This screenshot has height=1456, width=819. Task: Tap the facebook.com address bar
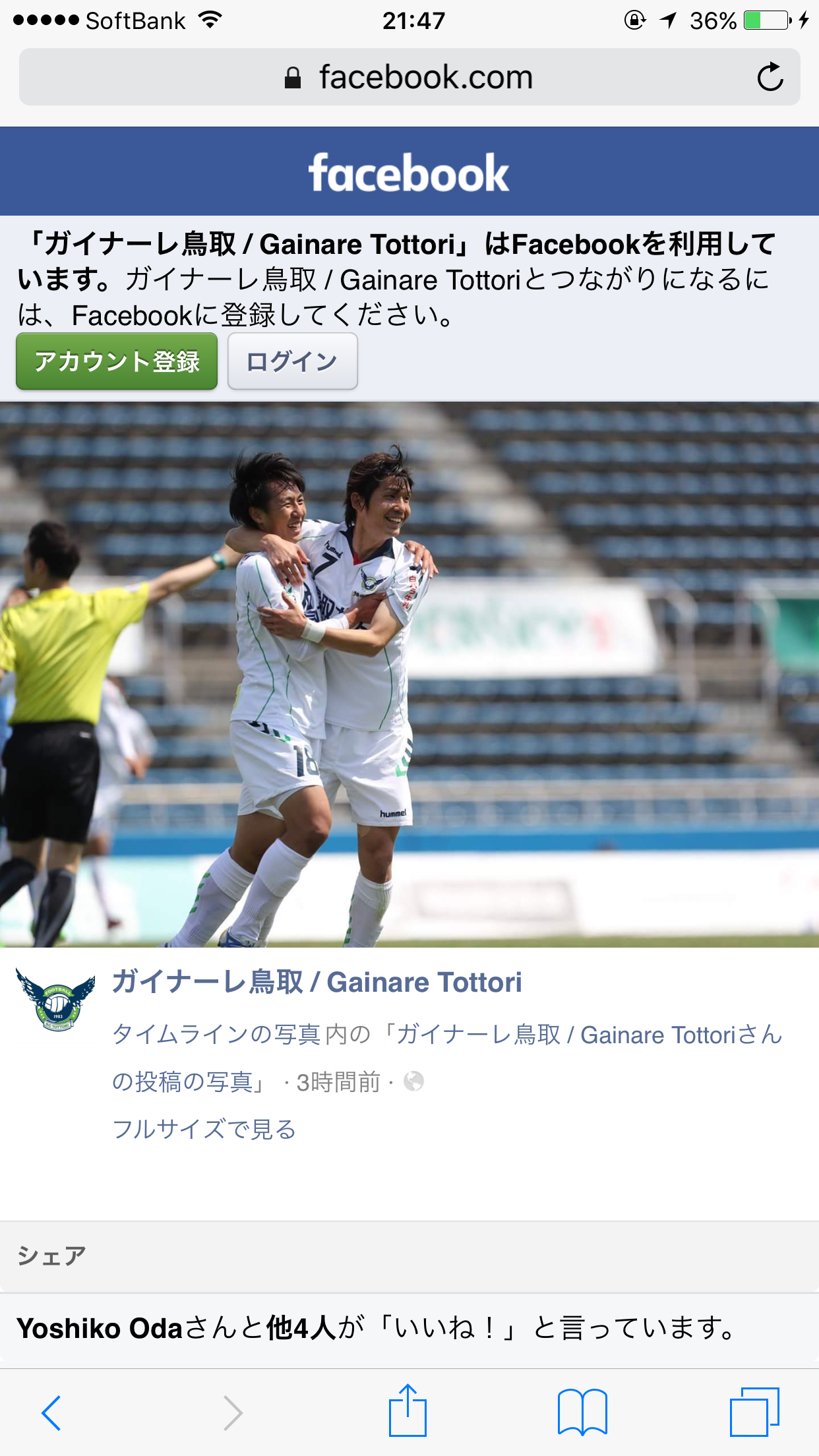point(409,77)
